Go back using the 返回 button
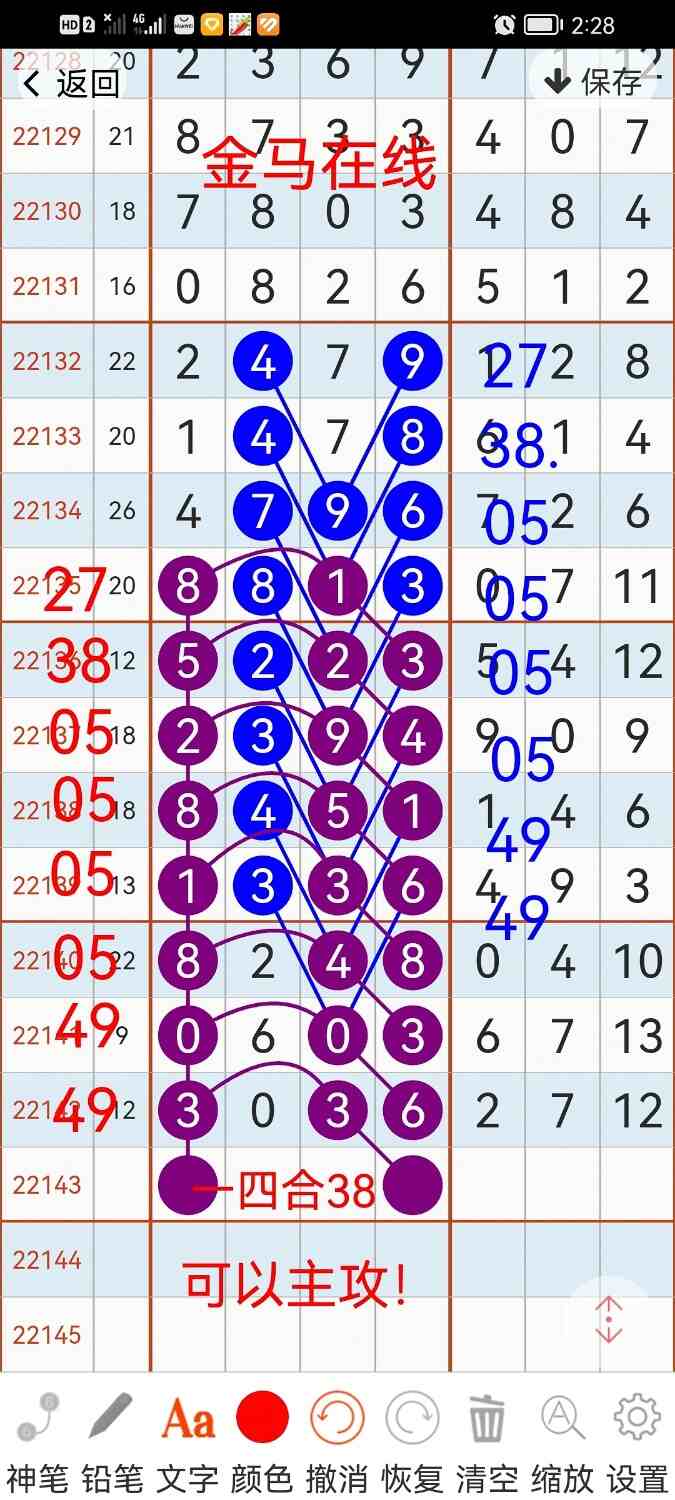The height and width of the screenshot is (1500, 675). point(70,84)
